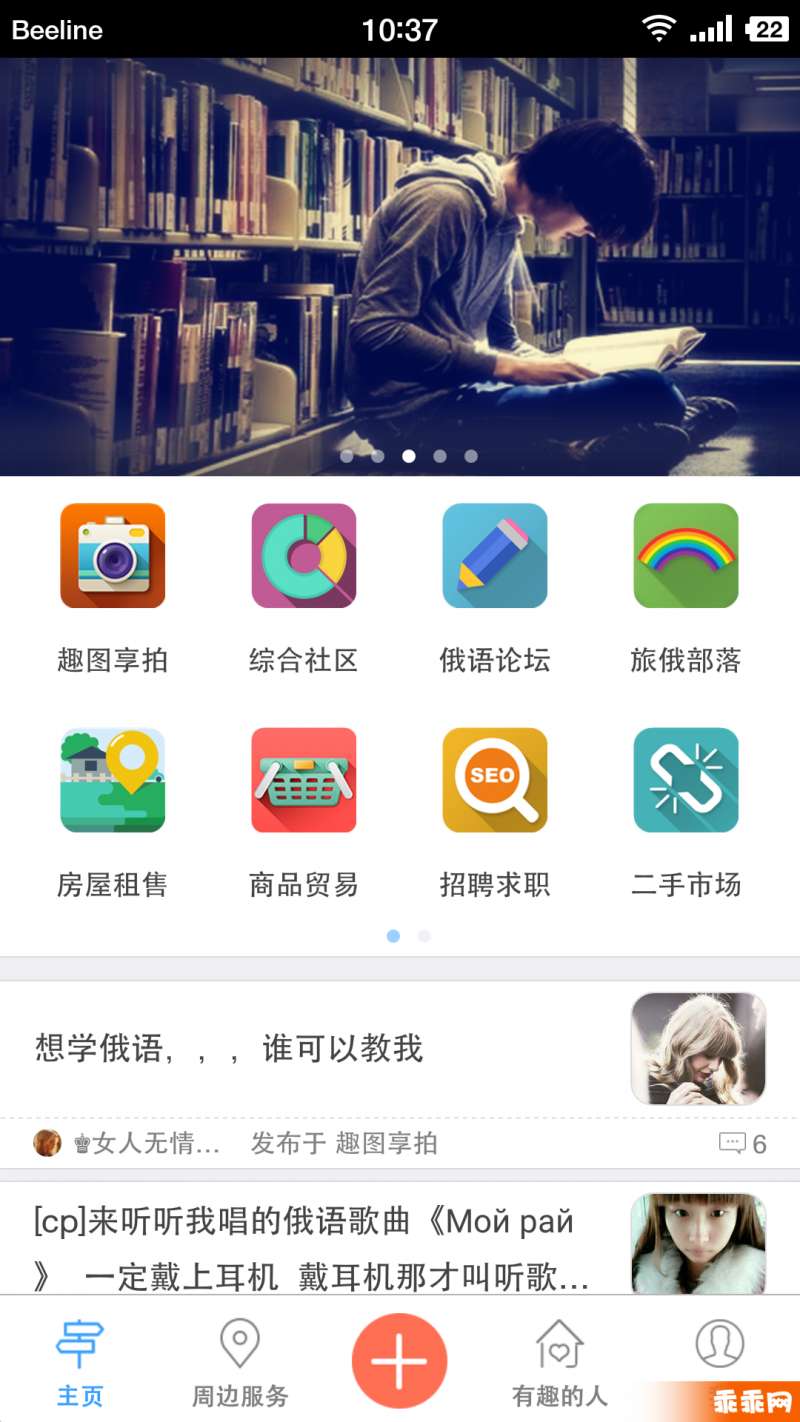
Task: Open the library banner at the top
Action: point(400,265)
